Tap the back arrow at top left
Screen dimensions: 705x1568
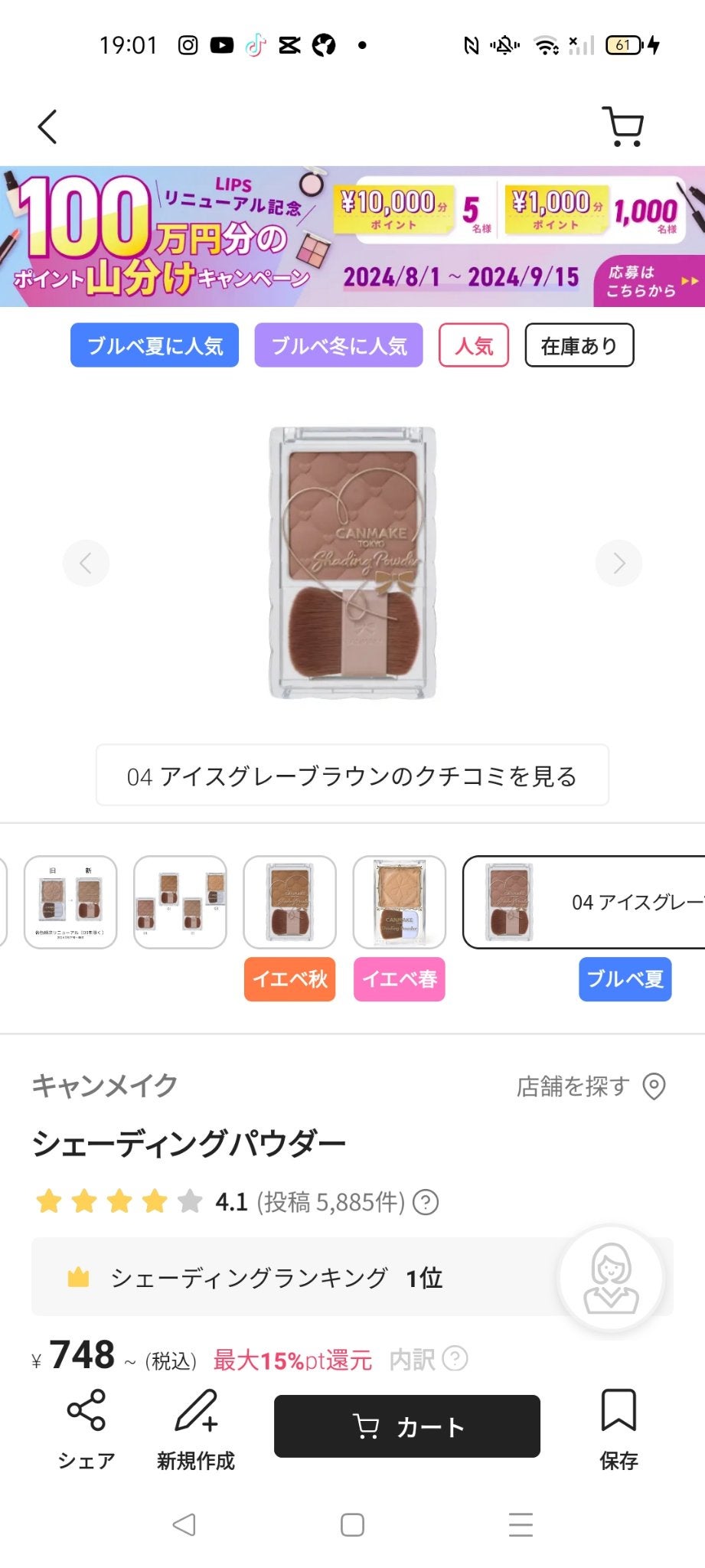[x=47, y=126]
